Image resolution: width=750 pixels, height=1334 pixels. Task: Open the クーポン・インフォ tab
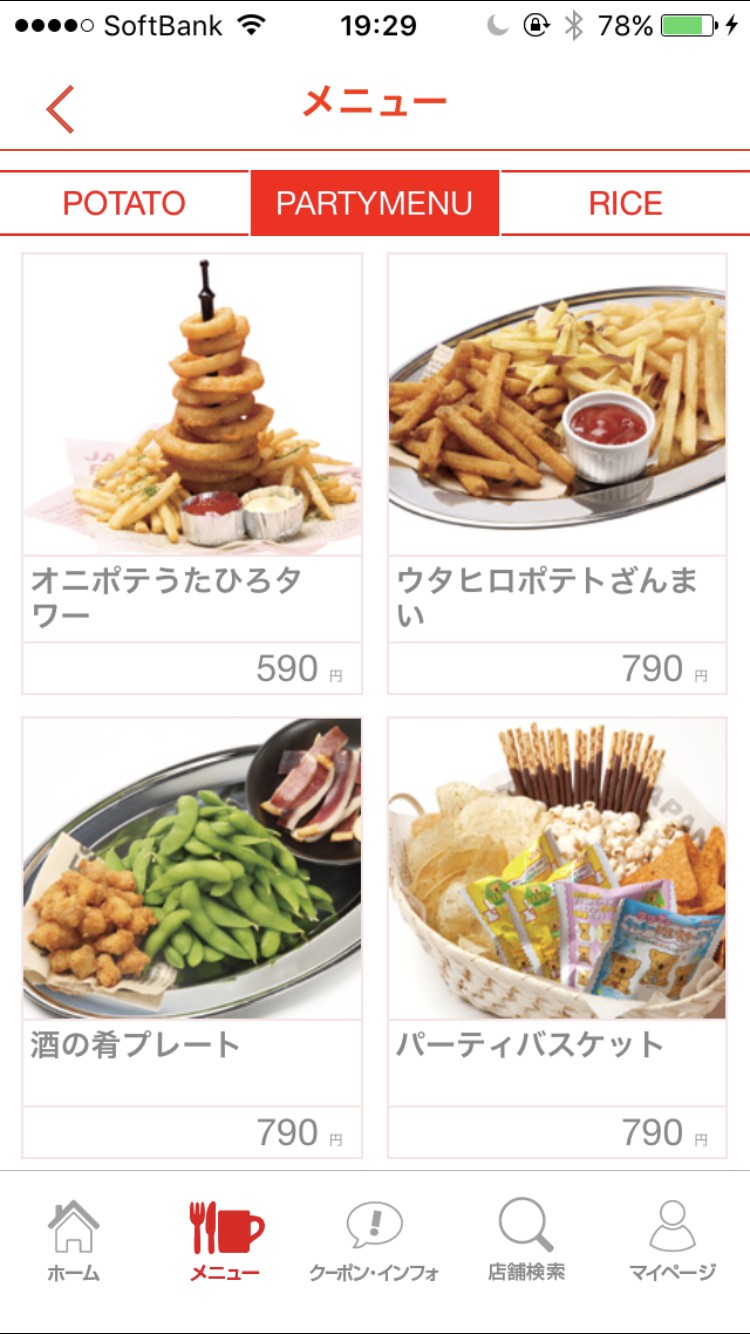[374, 1241]
